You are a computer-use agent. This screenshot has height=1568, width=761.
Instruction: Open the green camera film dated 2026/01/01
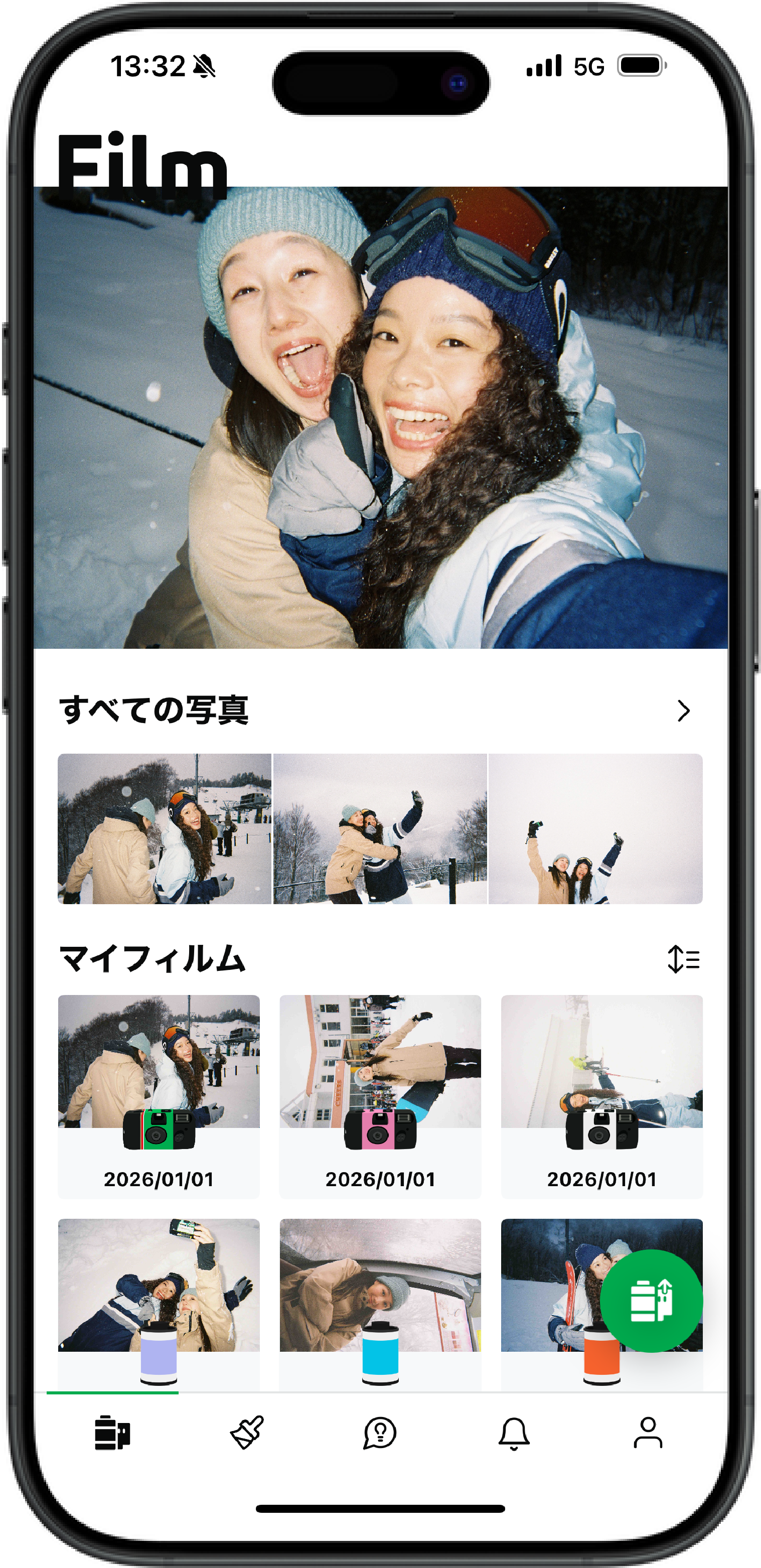(x=159, y=1096)
